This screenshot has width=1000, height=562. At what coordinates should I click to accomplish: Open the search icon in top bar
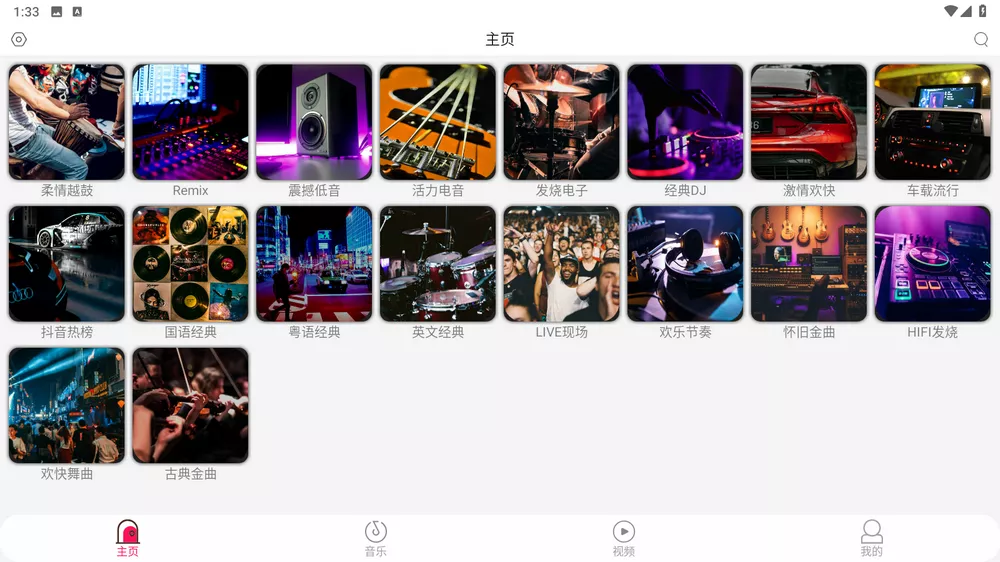[x=981, y=39]
